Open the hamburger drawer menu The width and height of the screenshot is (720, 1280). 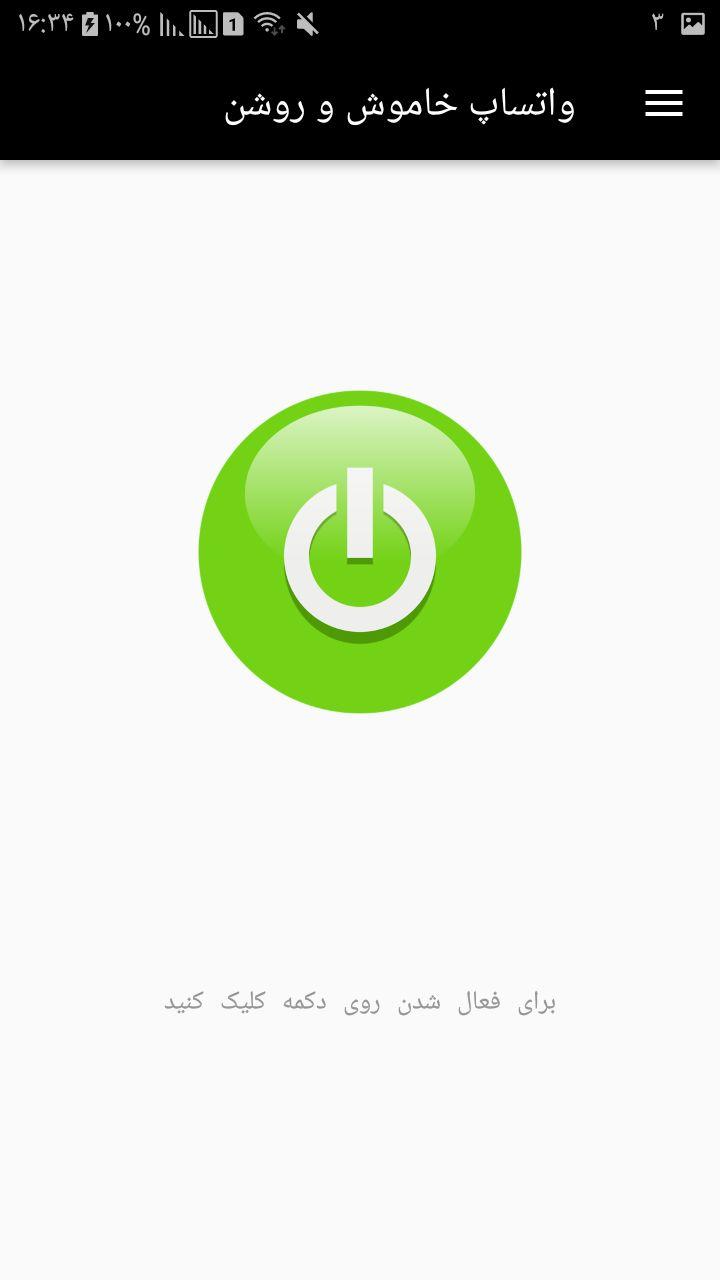(x=664, y=103)
